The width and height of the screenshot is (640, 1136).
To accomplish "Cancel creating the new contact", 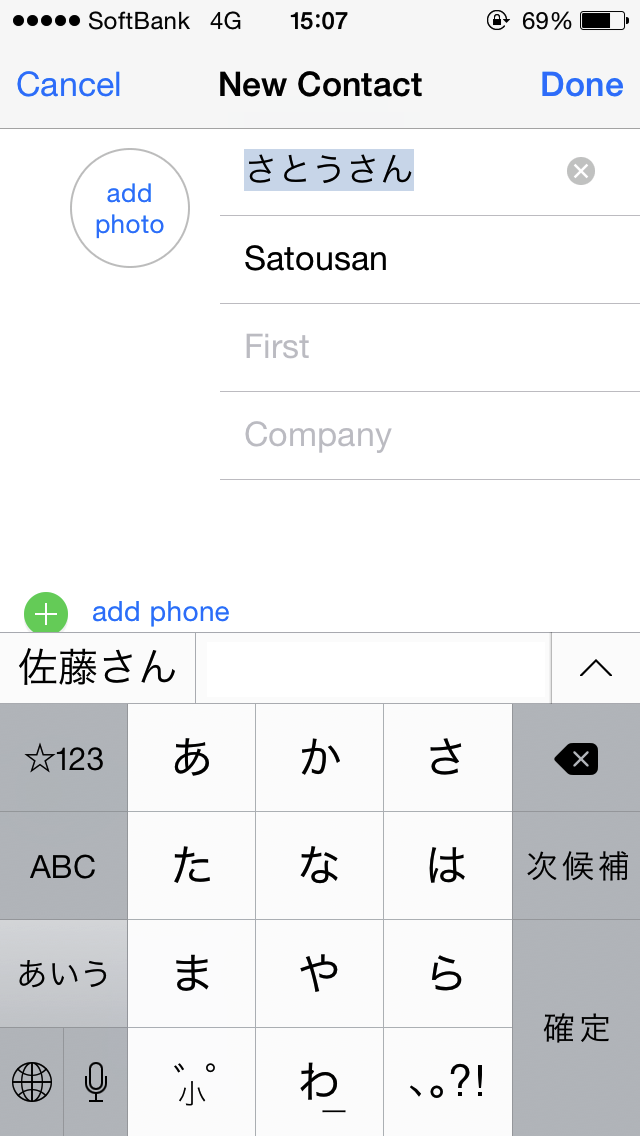I will point(69,85).
